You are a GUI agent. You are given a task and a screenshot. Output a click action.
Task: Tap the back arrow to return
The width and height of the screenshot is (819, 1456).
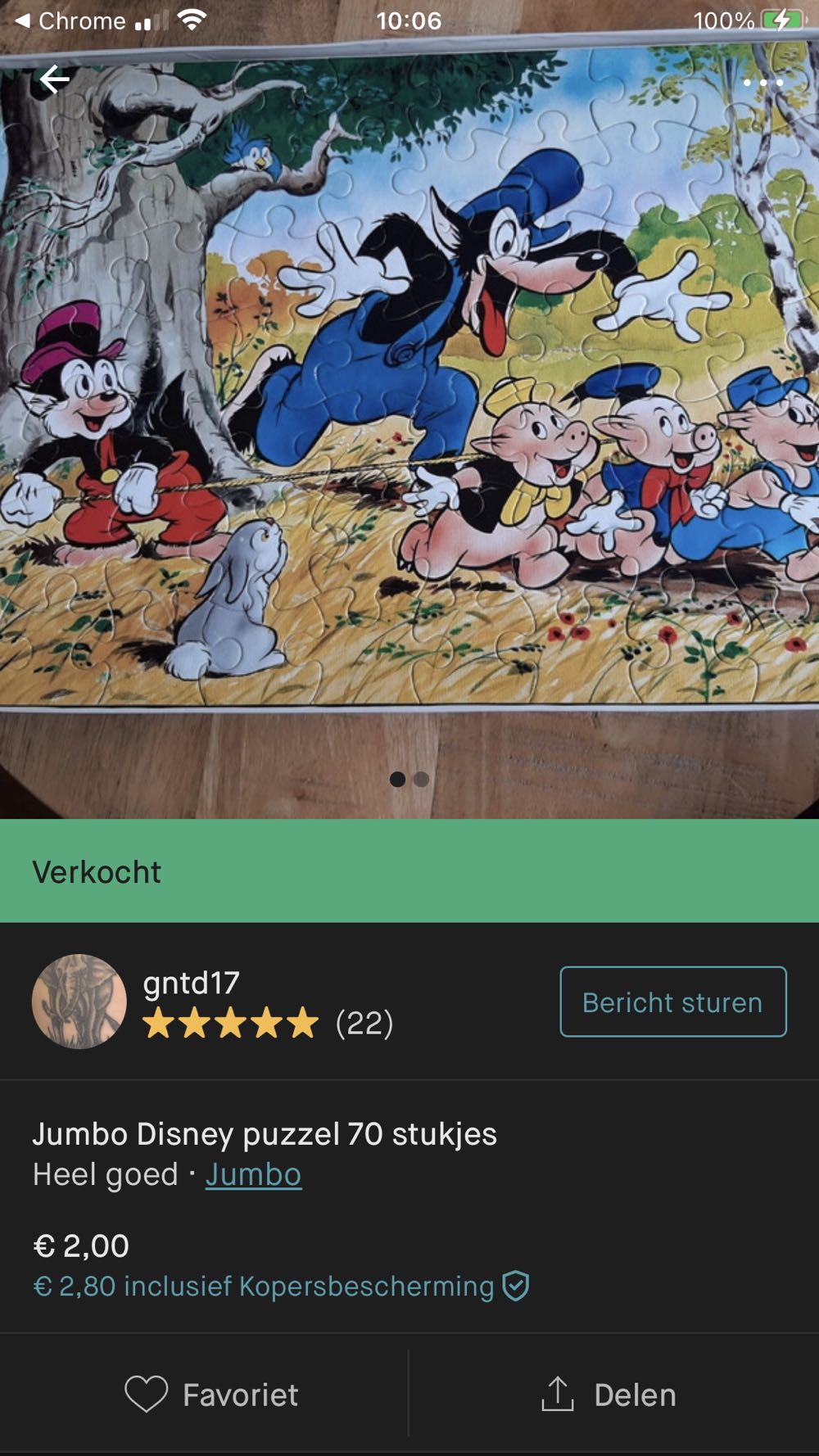[56, 77]
